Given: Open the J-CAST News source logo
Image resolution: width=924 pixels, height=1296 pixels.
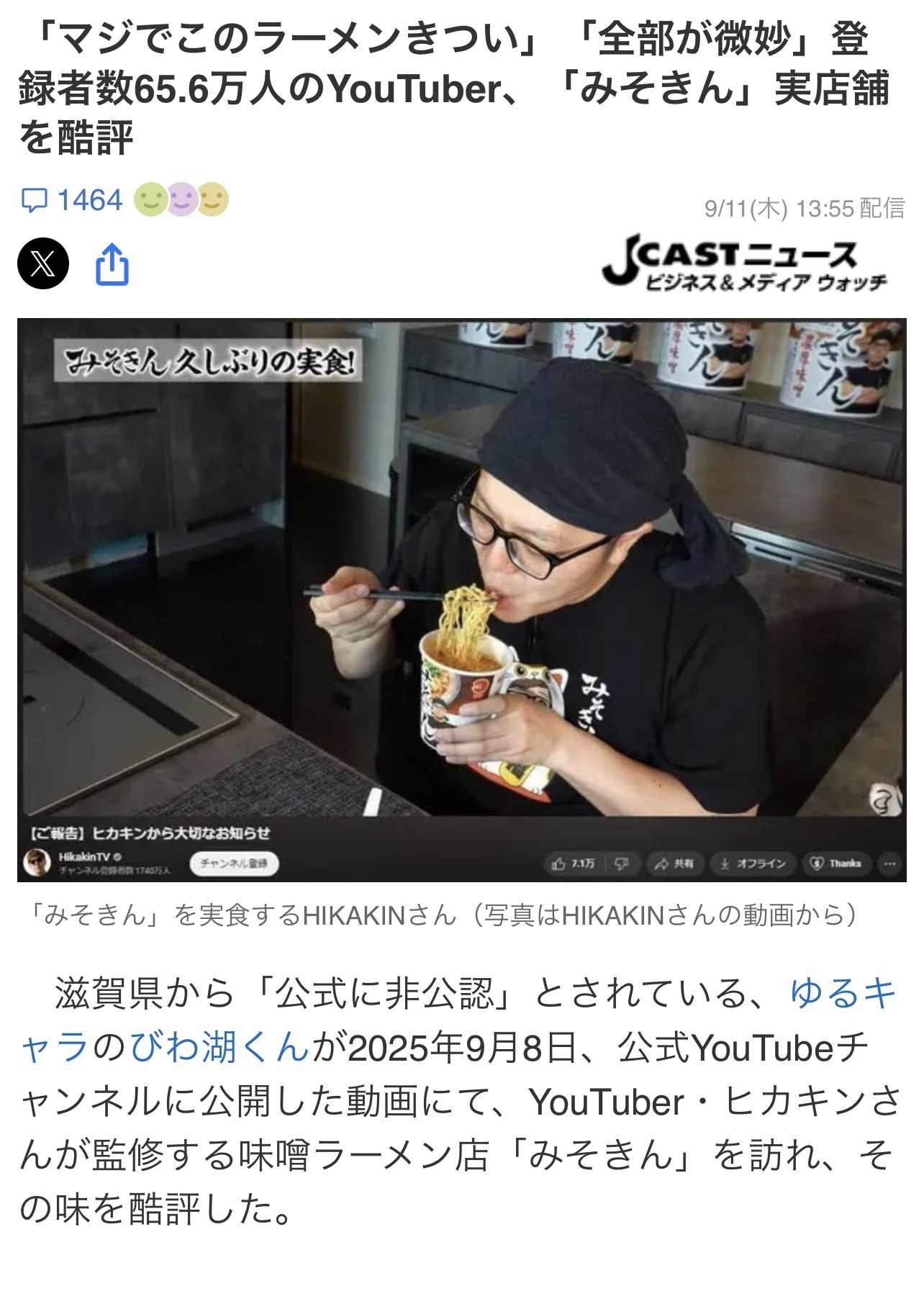Looking at the screenshot, I should (745, 263).
